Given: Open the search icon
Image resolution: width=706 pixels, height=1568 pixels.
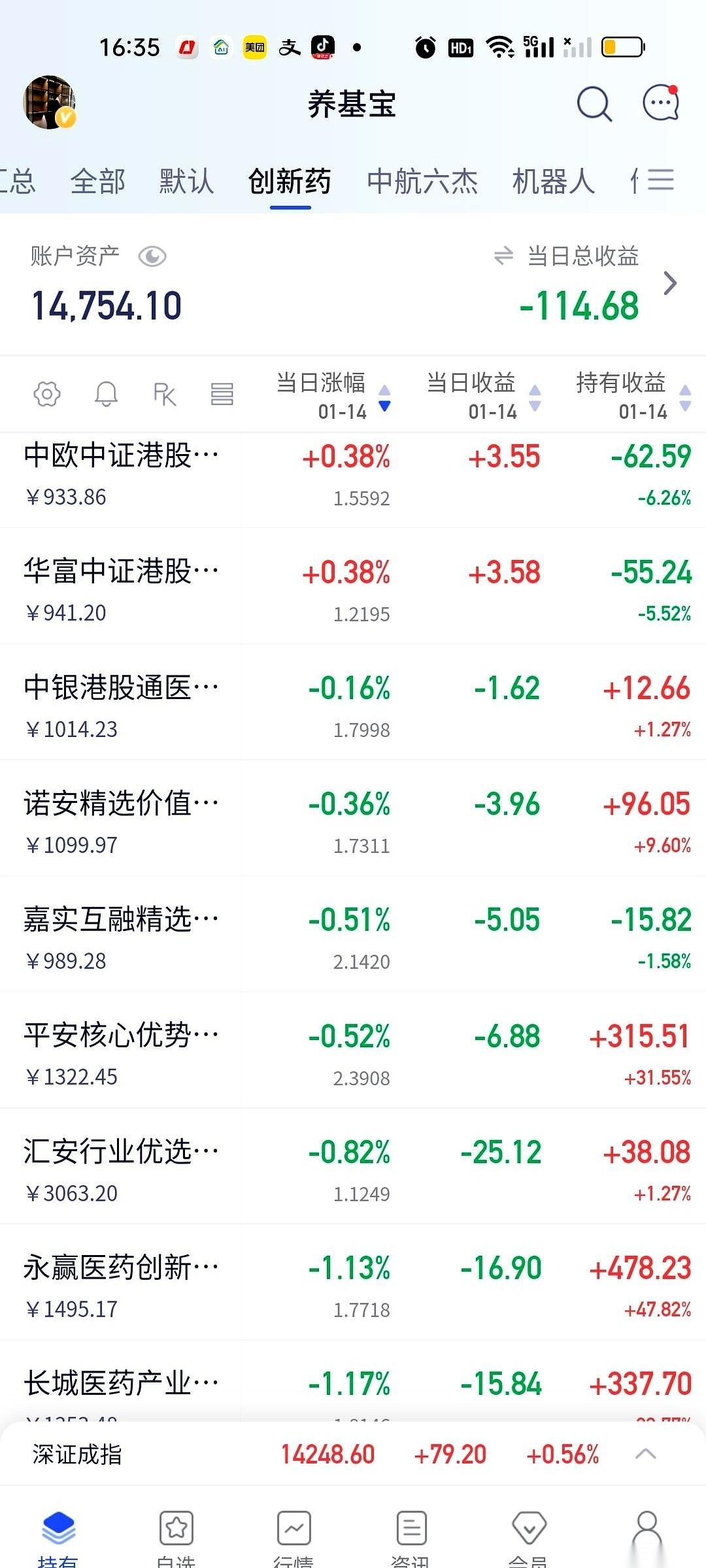Looking at the screenshot, I should coord(594,104).
